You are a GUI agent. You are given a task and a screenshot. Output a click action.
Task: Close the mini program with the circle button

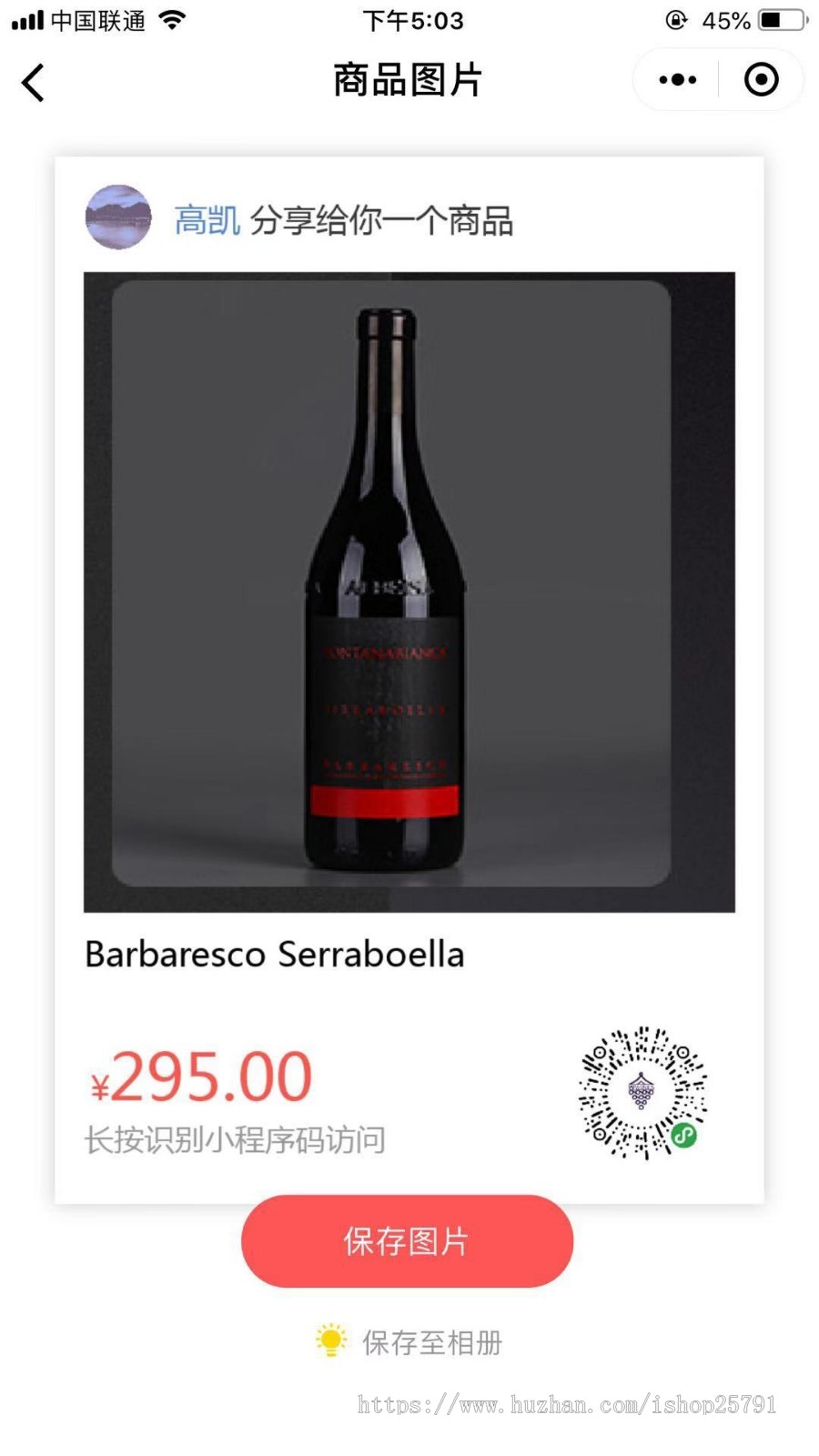pos(761,80)
